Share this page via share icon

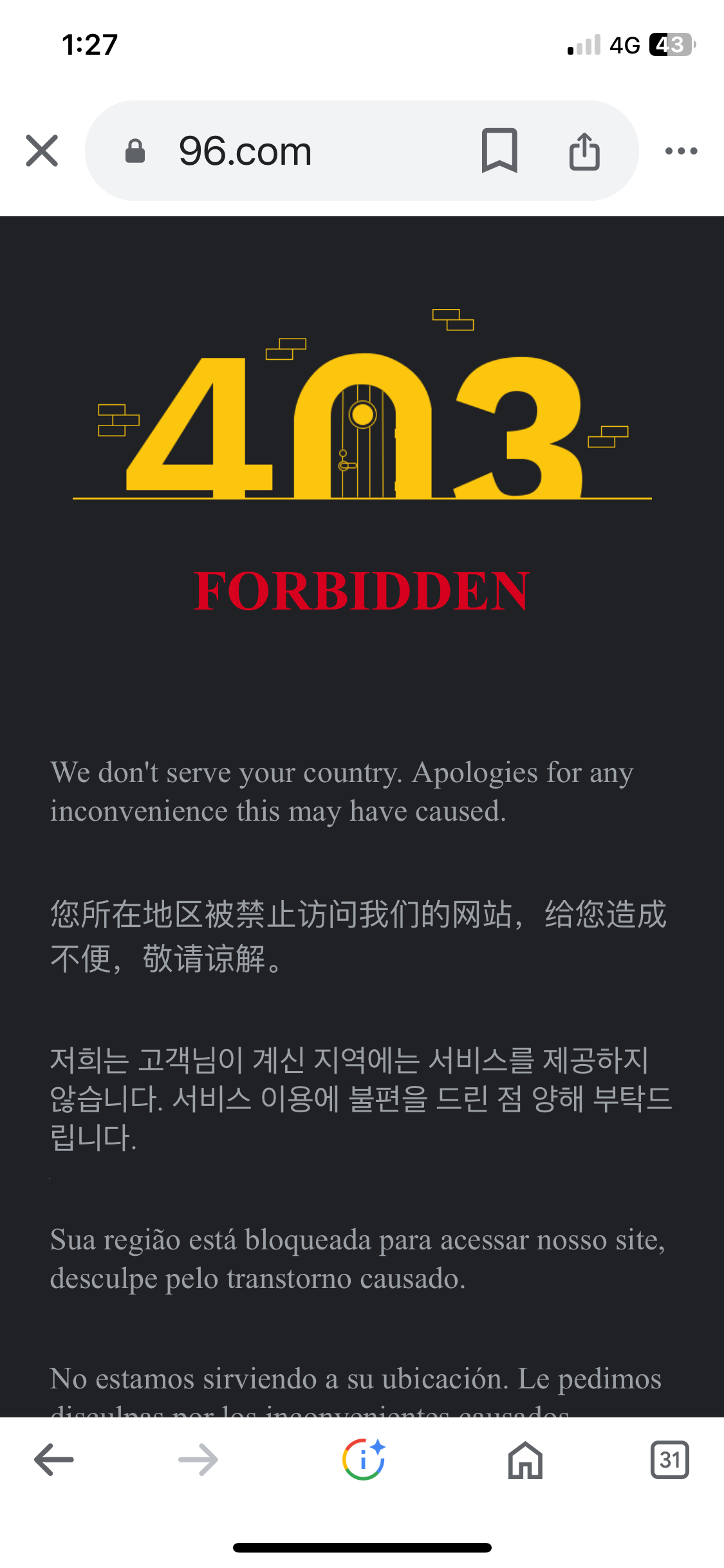pos(584,151)
